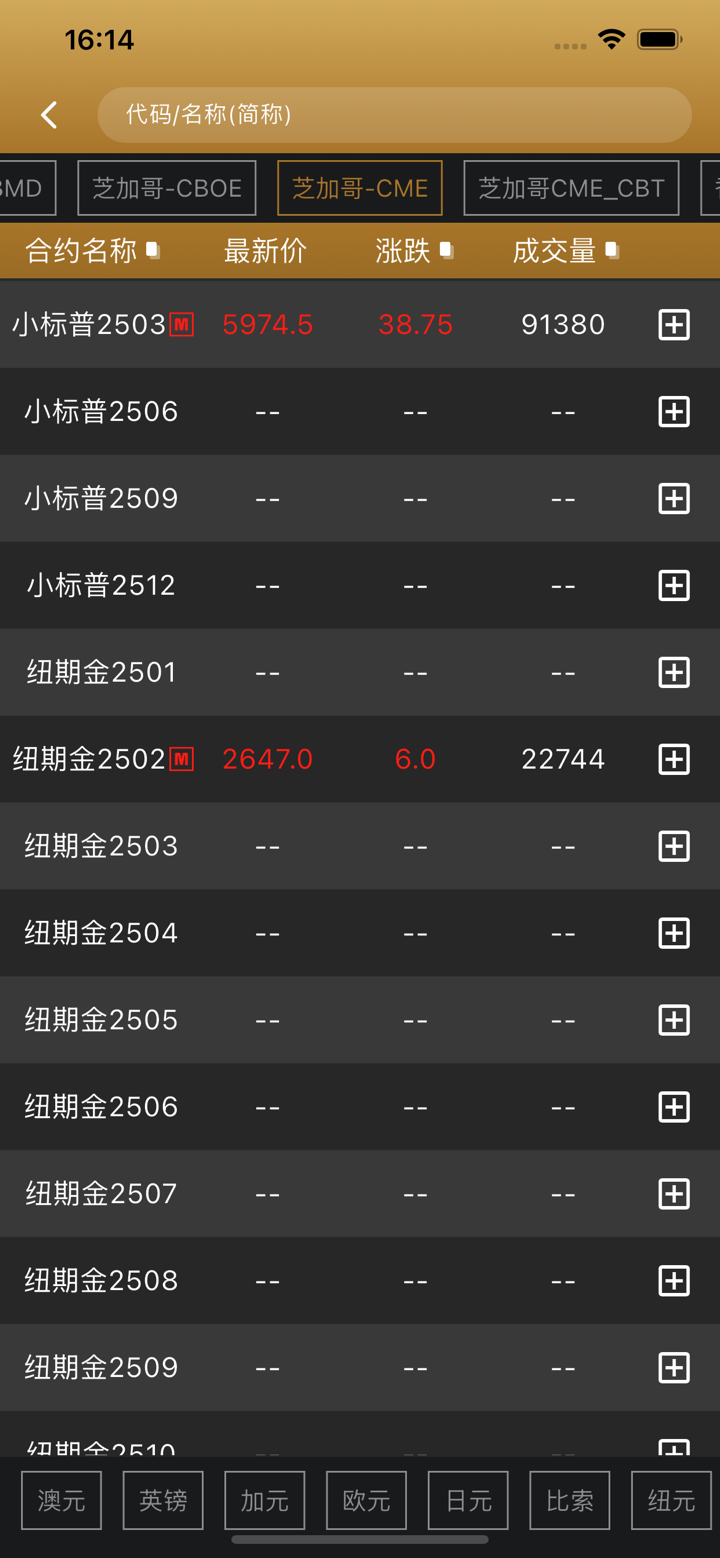Open the 代码/名称 search field
720x1558 pixels.
394,115
